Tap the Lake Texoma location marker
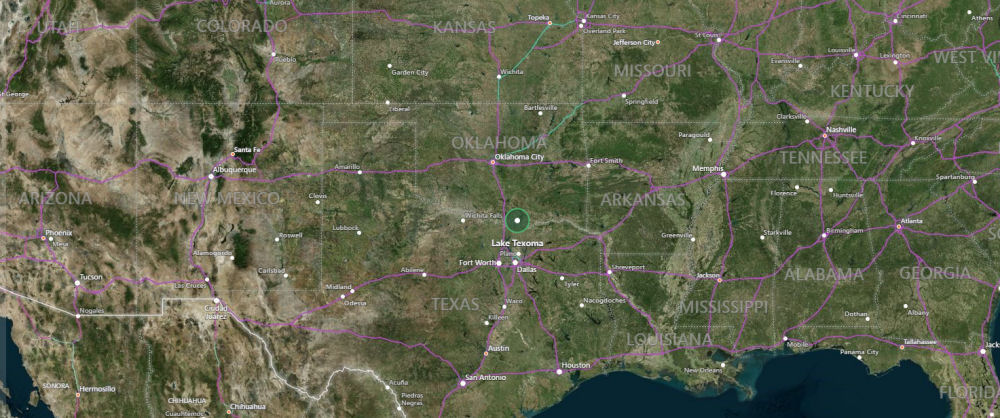This screenshot has height=418, width=1000. pyautogui.click(x=517, y=221)
